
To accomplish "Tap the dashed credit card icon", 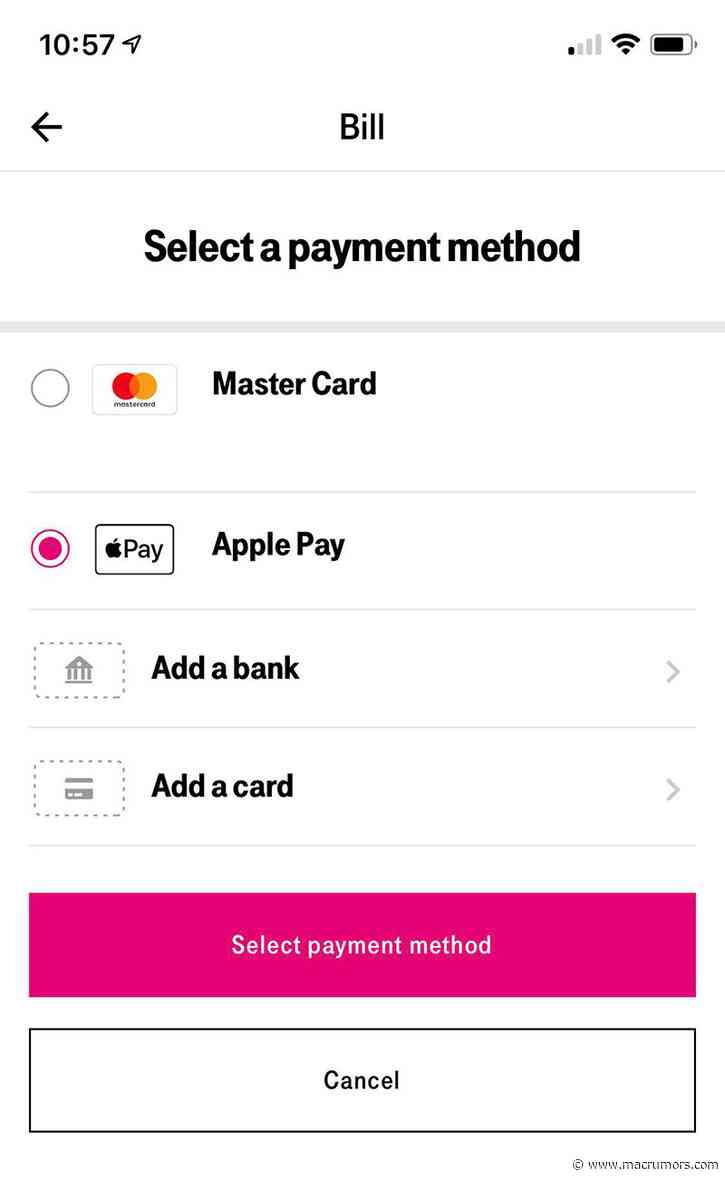I will 78,789.
